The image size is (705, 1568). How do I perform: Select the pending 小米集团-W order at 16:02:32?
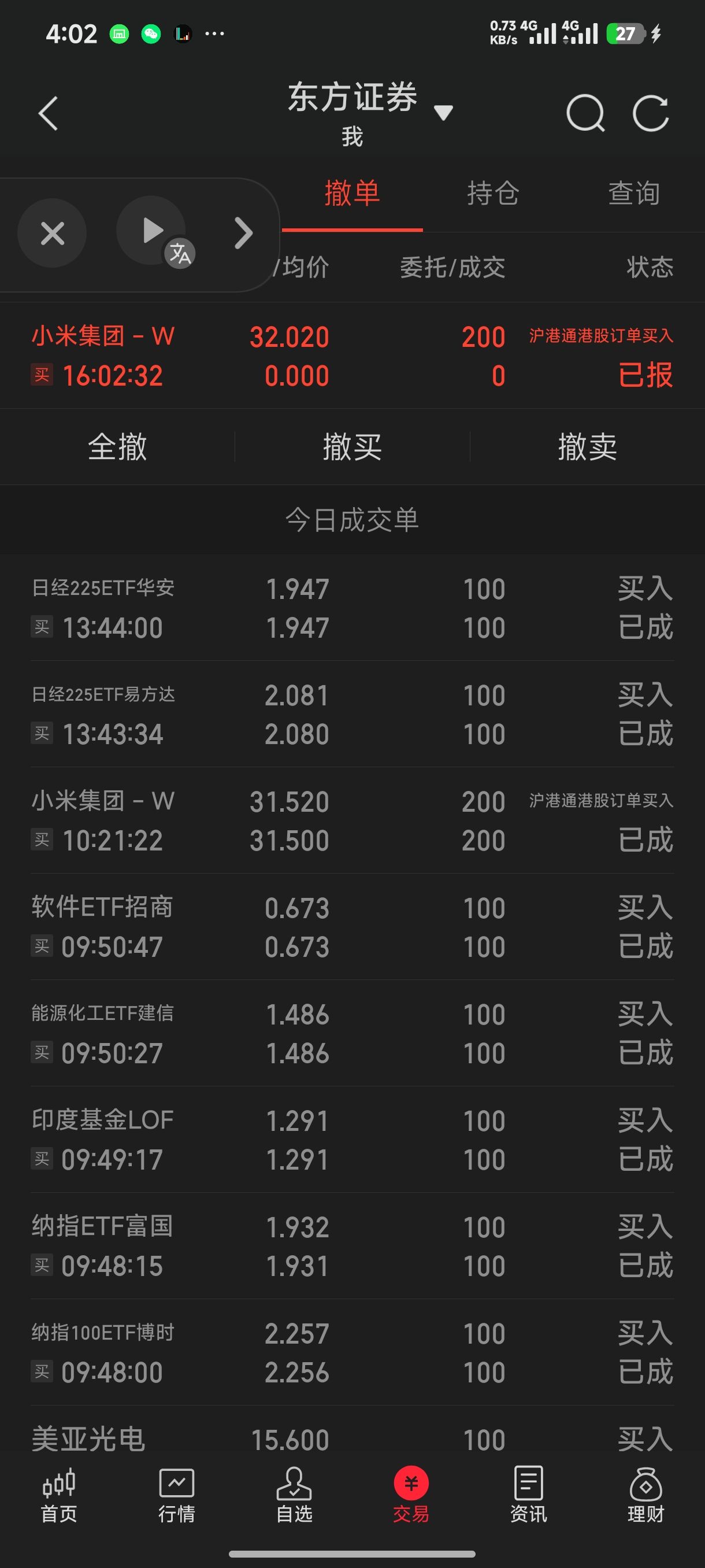tap(352, 356)
